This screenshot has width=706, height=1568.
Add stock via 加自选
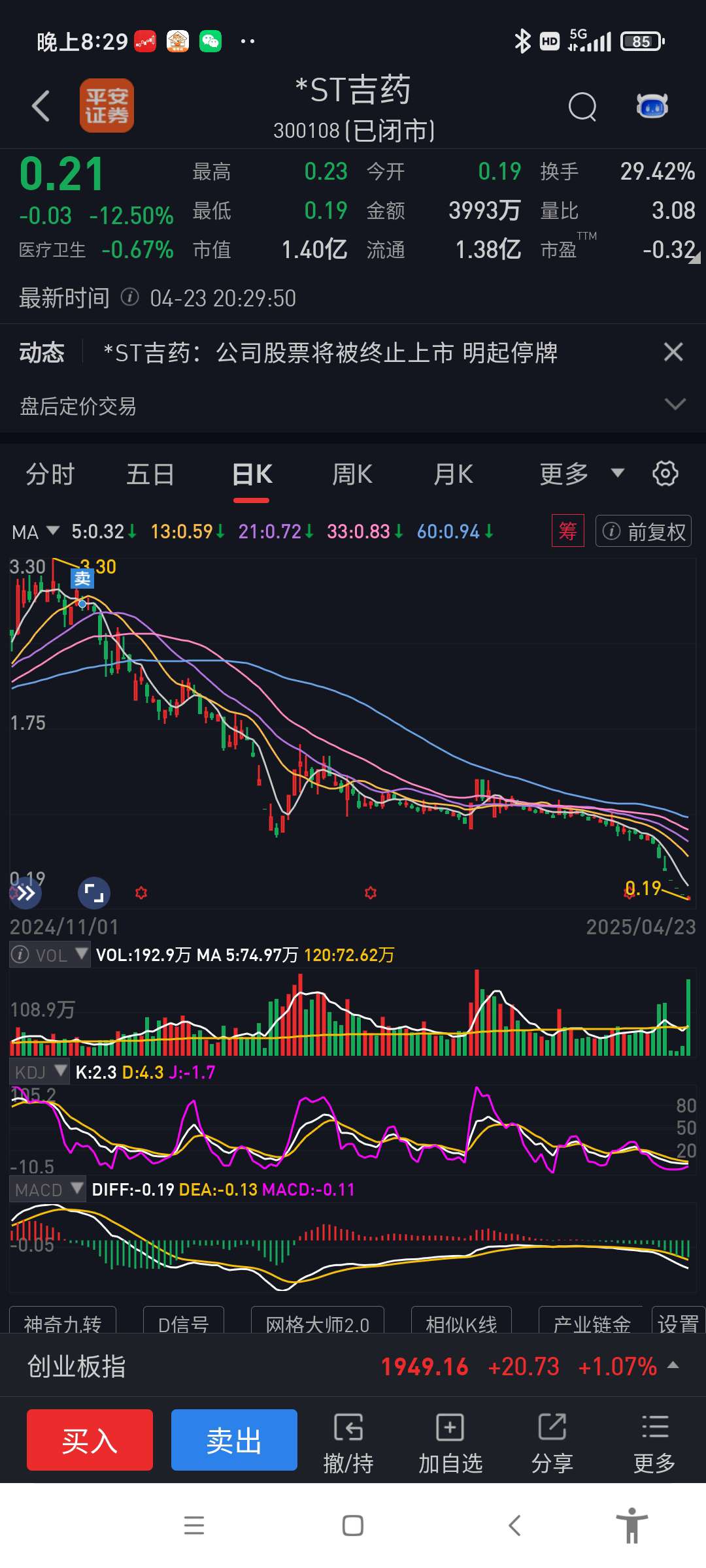(450, 1443)
